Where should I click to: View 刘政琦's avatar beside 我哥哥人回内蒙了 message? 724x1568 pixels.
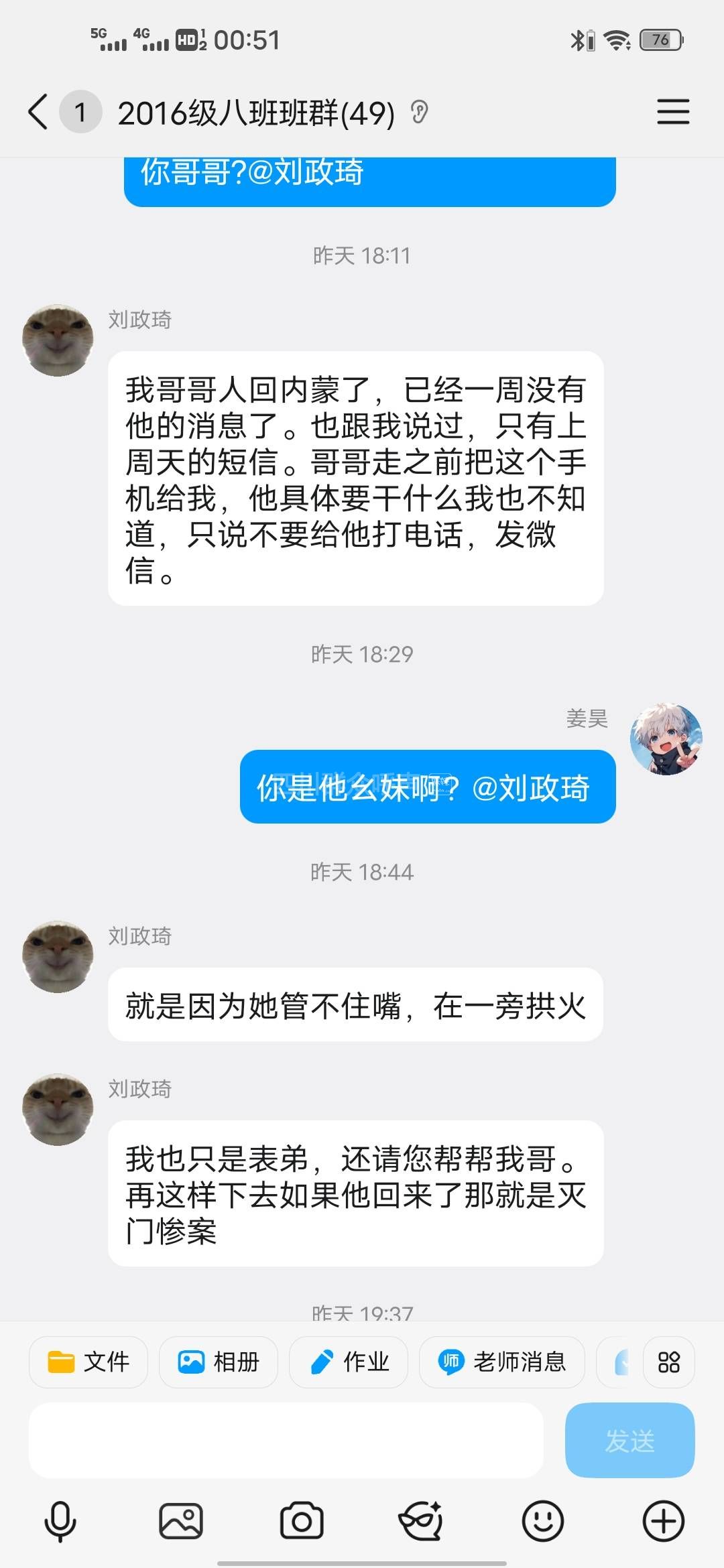(58, 340)
